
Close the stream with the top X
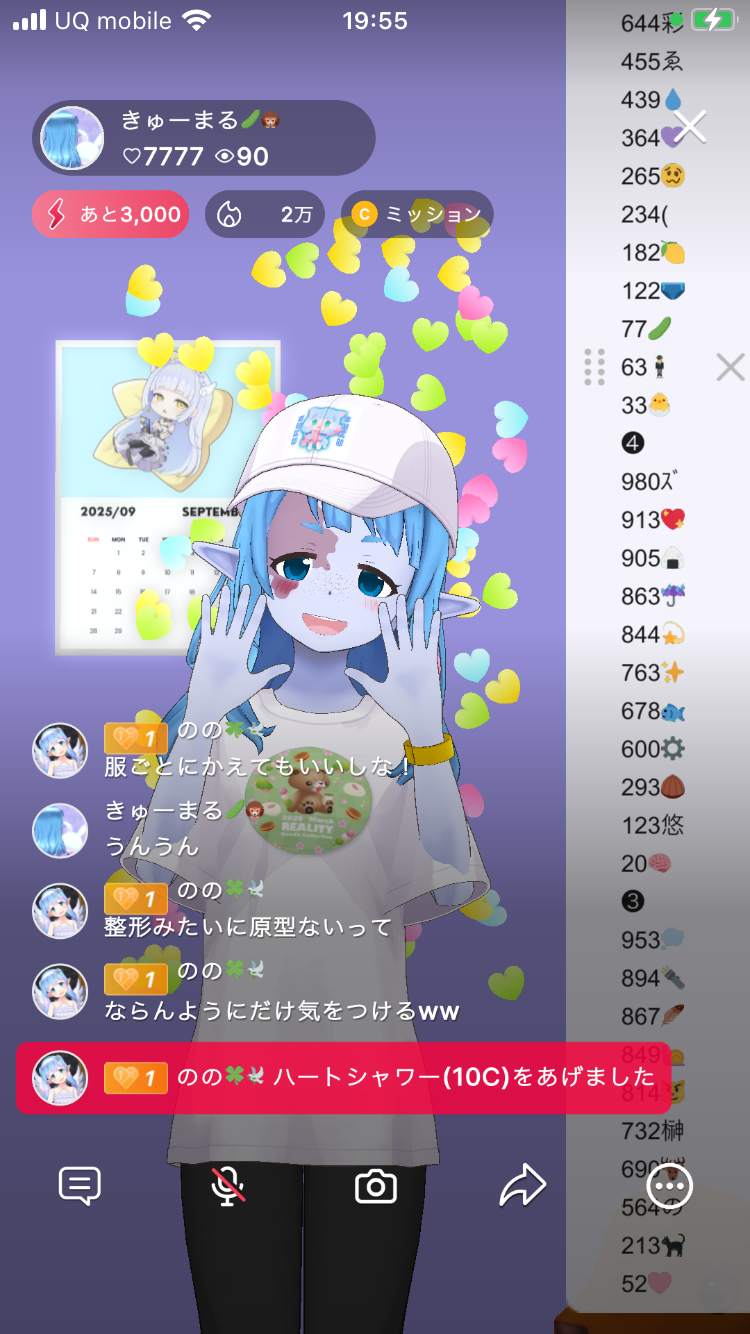tap(690, 127)
